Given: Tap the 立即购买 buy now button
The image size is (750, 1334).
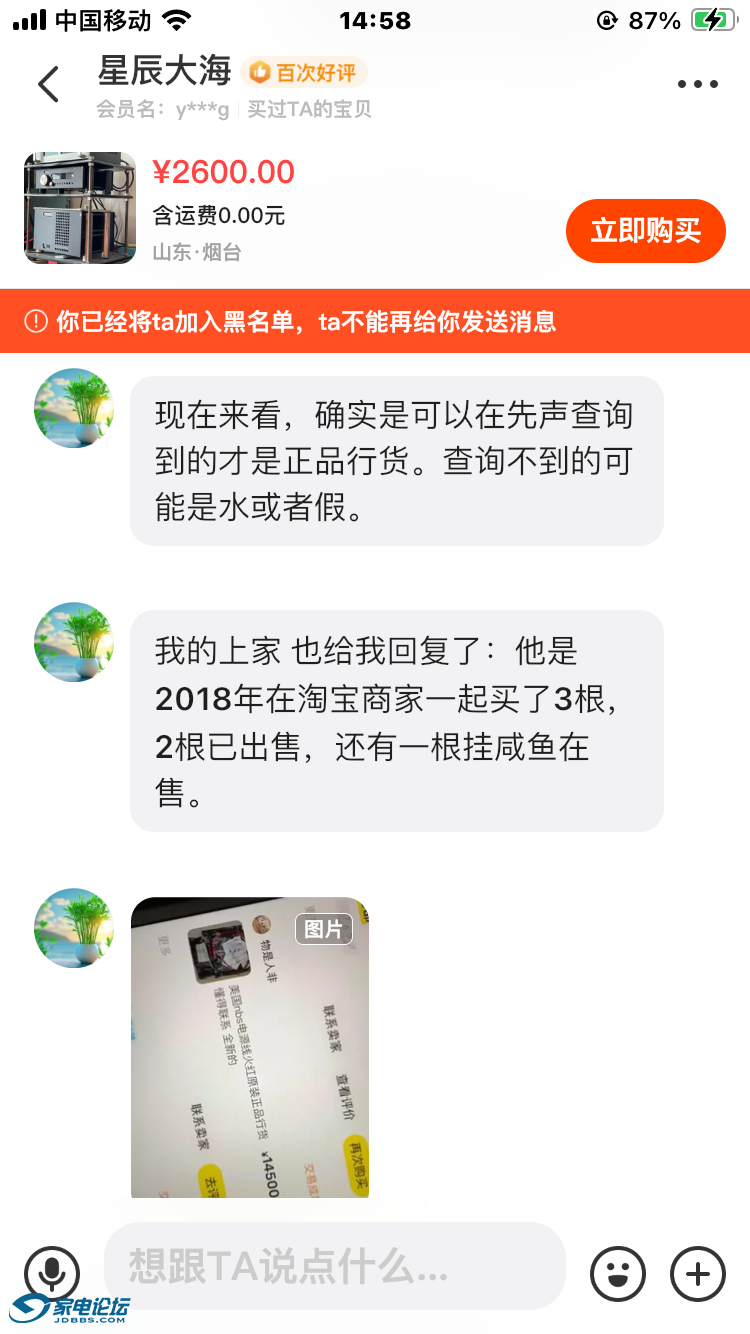Looking at the screenshot, I should coord(645,231).
